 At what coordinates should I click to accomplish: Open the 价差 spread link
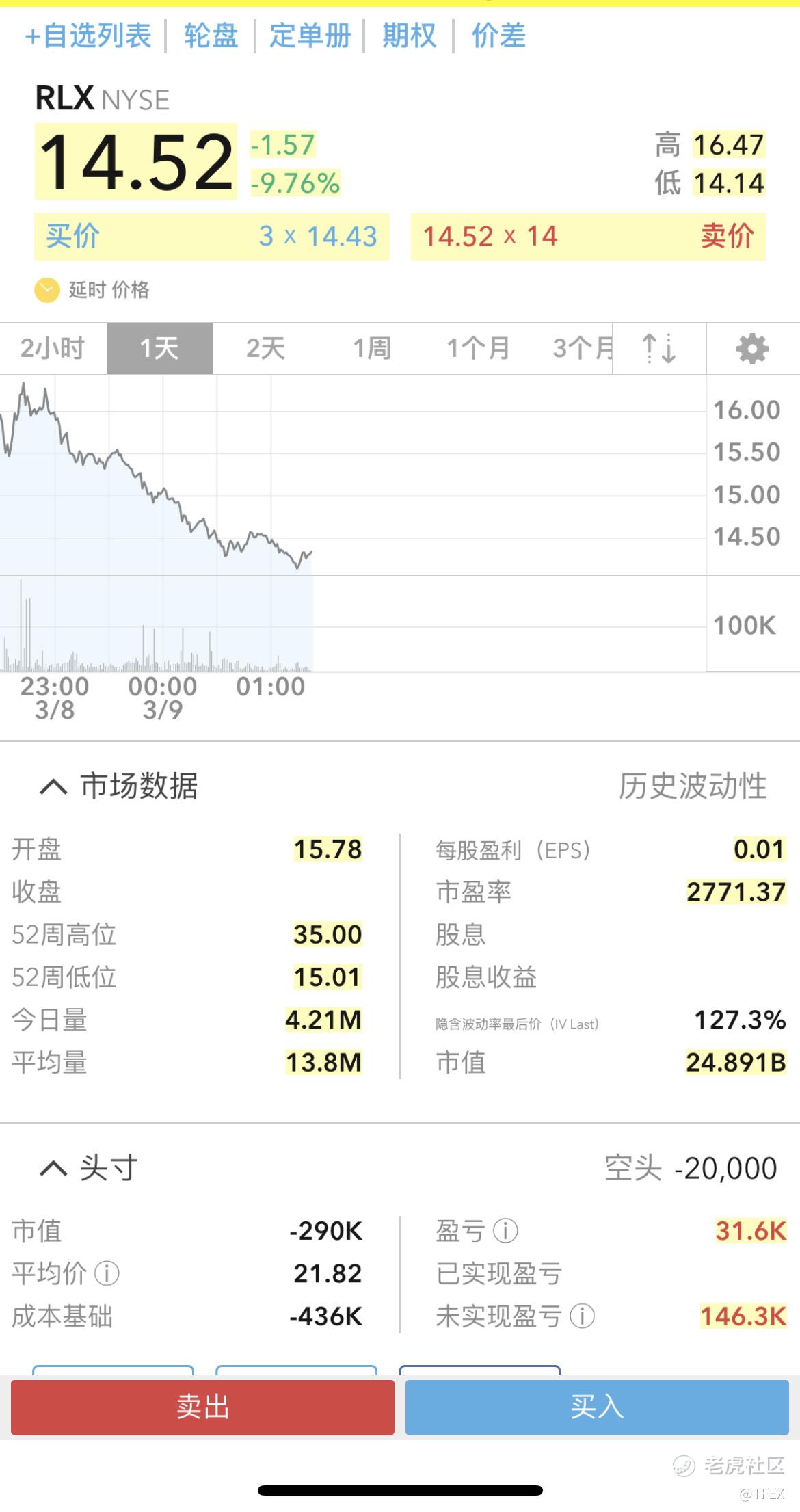(x=498, y=36)
